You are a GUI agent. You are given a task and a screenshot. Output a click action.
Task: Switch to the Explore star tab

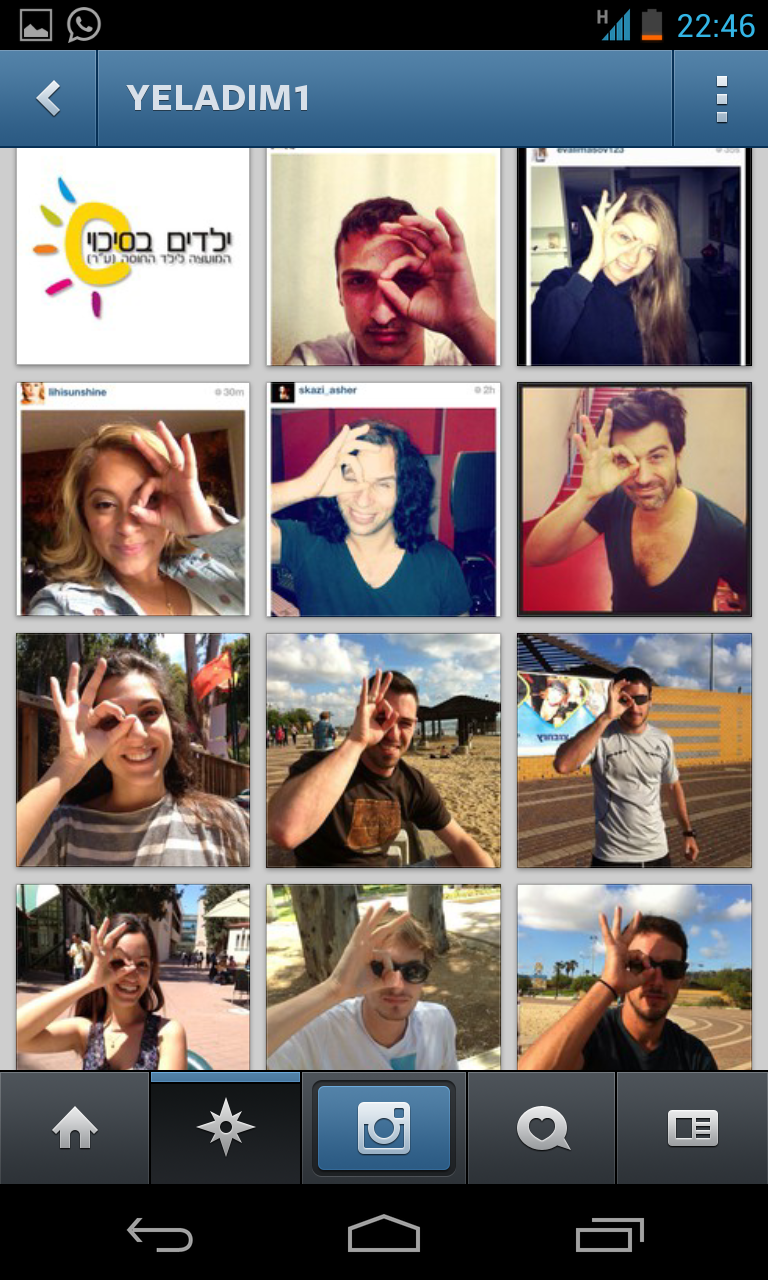[x=225, y=1128]
